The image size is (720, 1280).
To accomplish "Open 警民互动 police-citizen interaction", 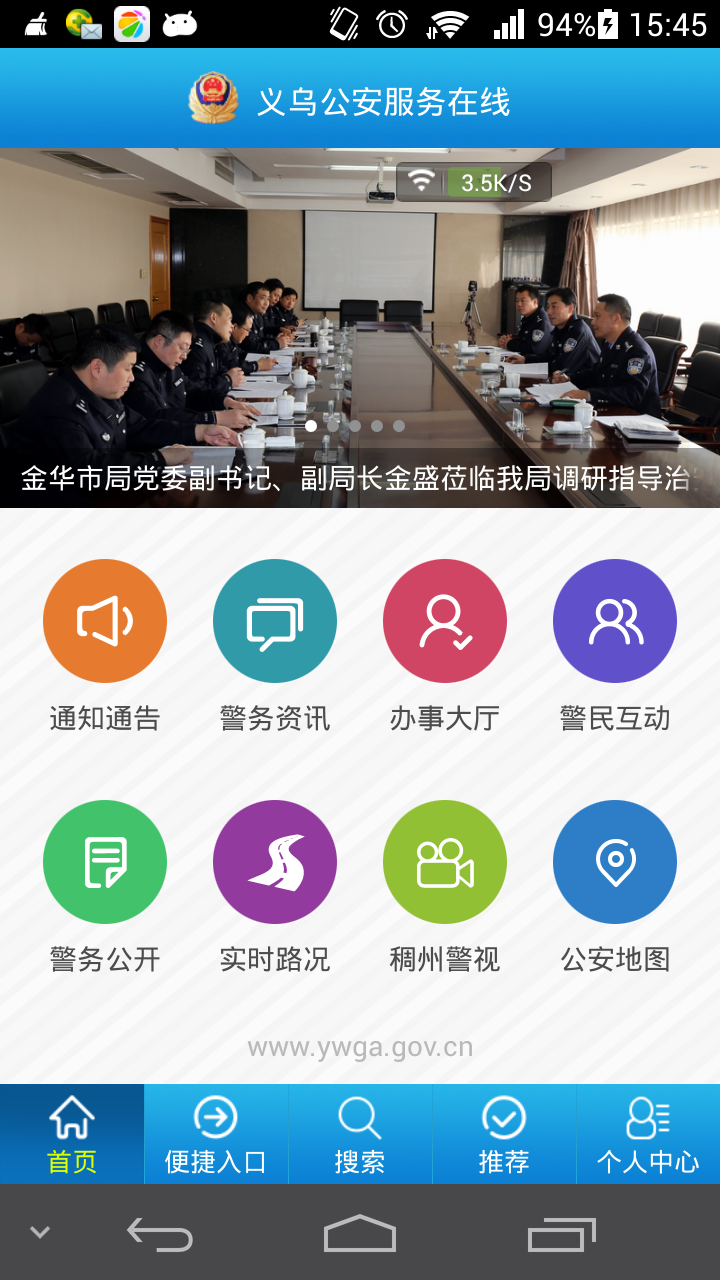I will tap(615, 621).
